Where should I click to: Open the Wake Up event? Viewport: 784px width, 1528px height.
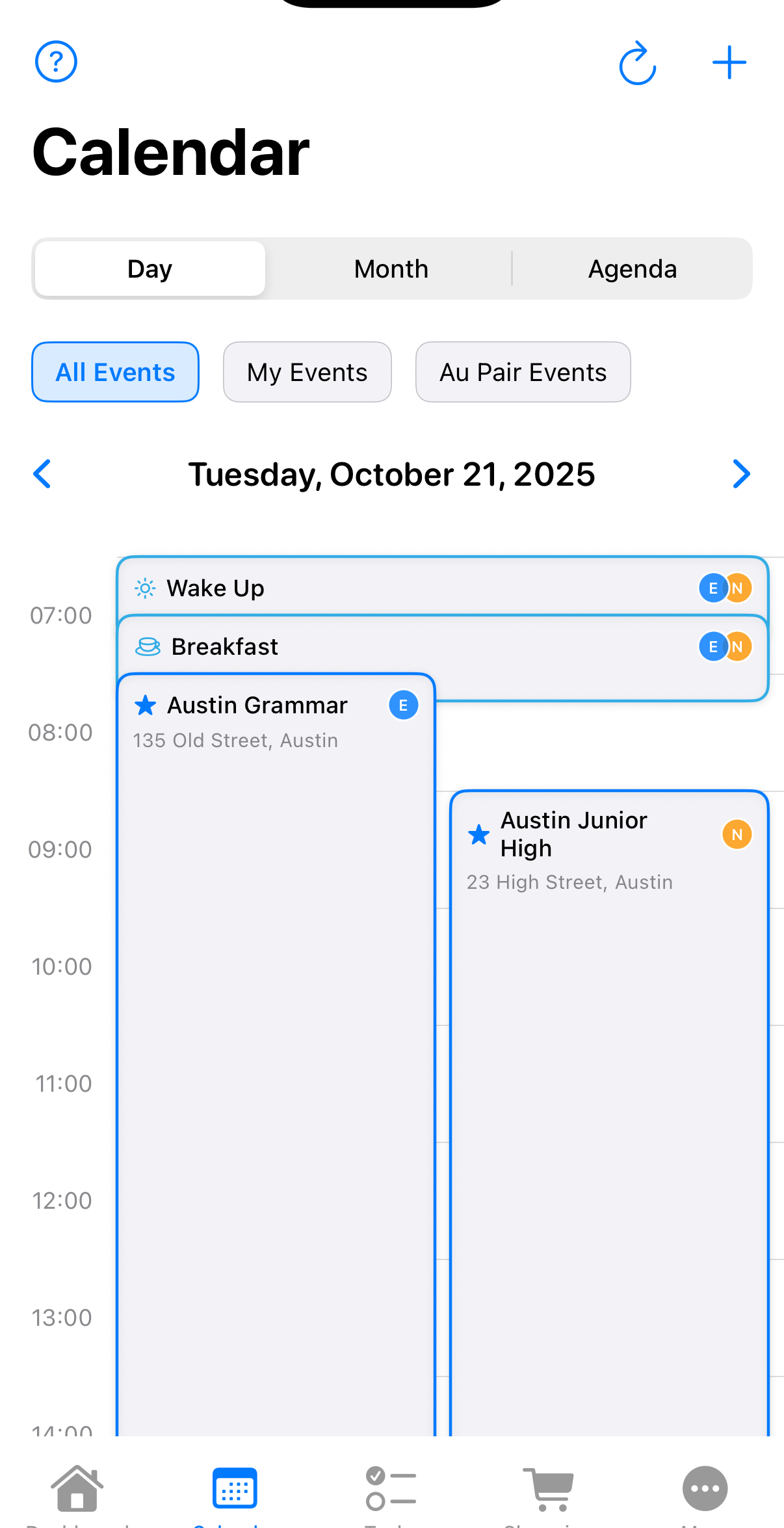tap(390, 587)
